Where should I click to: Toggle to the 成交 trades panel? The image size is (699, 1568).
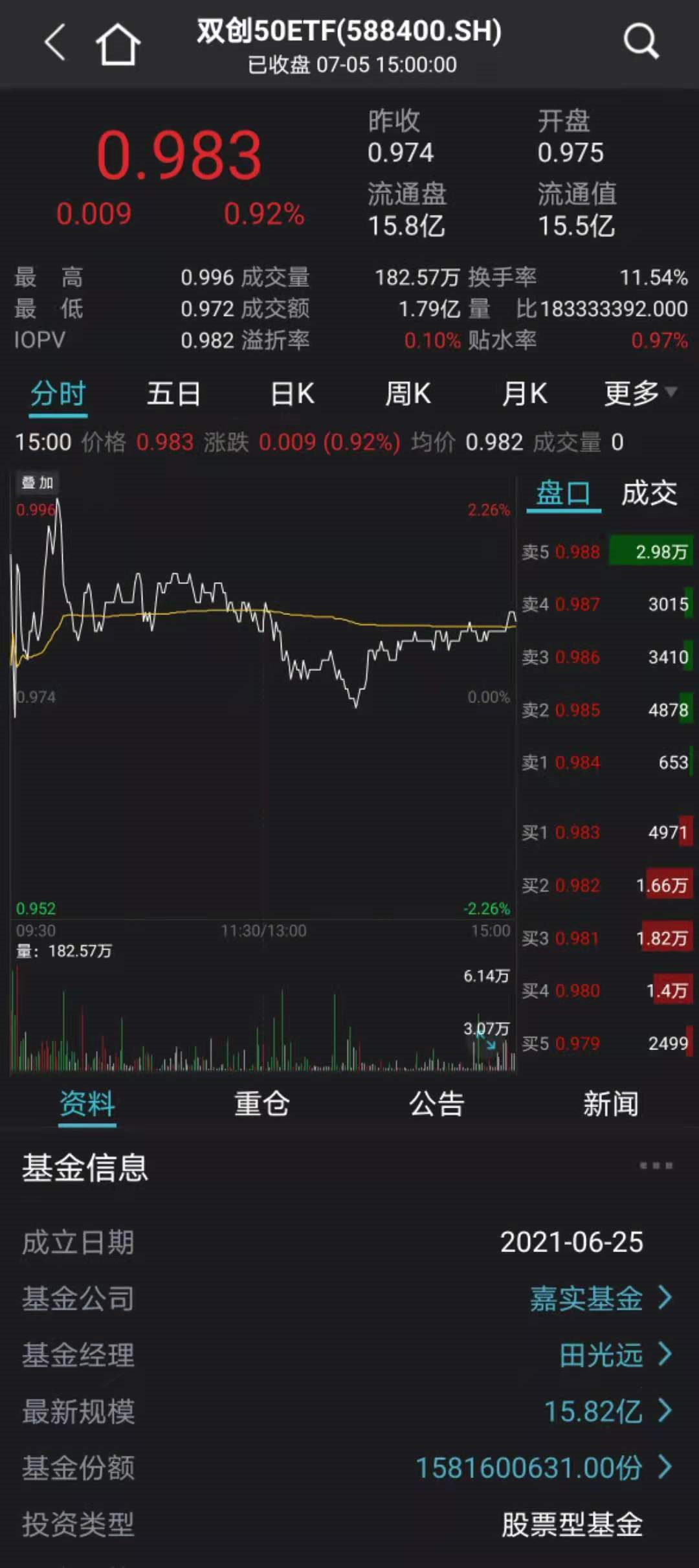point(650,495)
